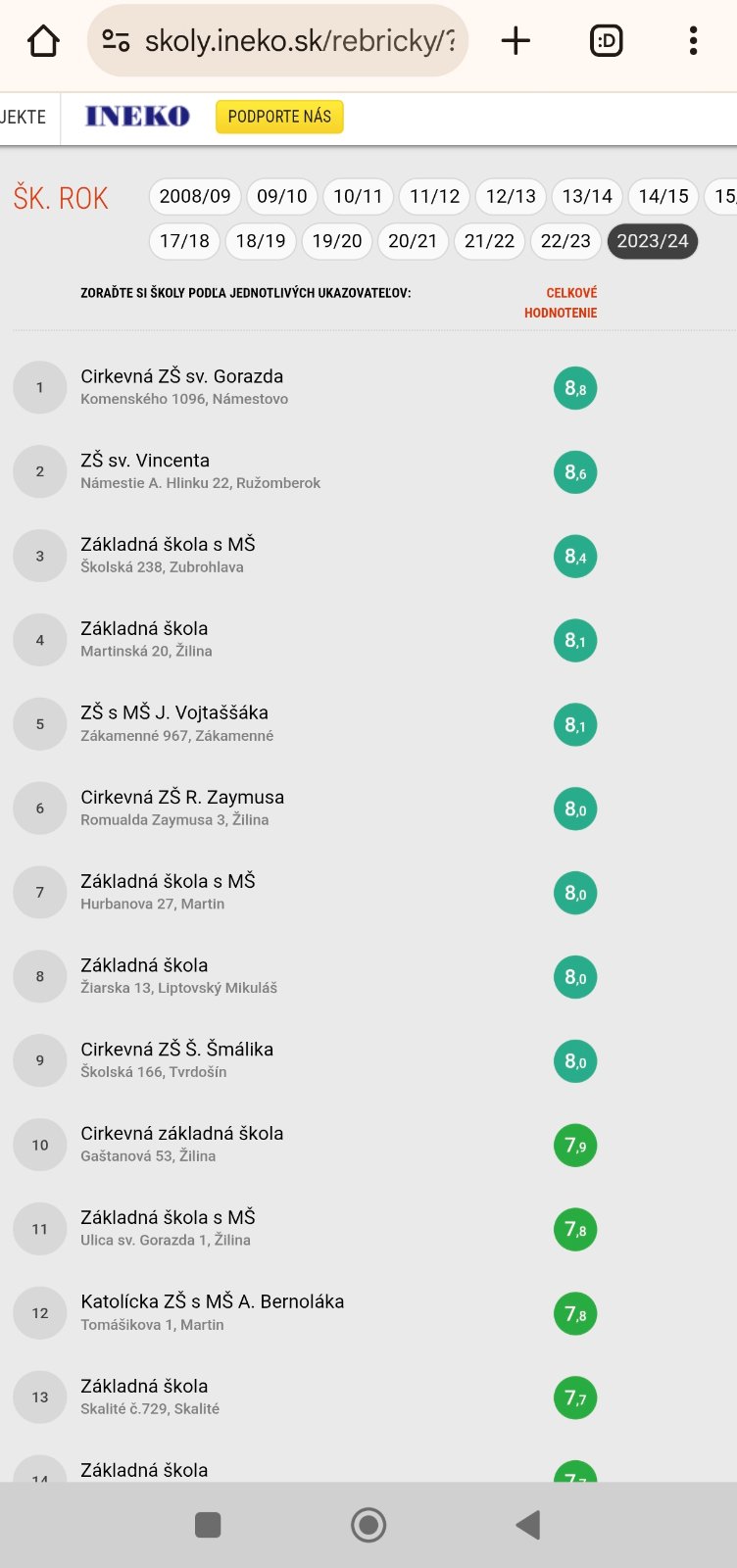Open the tab switcher
This screenshot has height=1568, width=737.
click(607, 41)
